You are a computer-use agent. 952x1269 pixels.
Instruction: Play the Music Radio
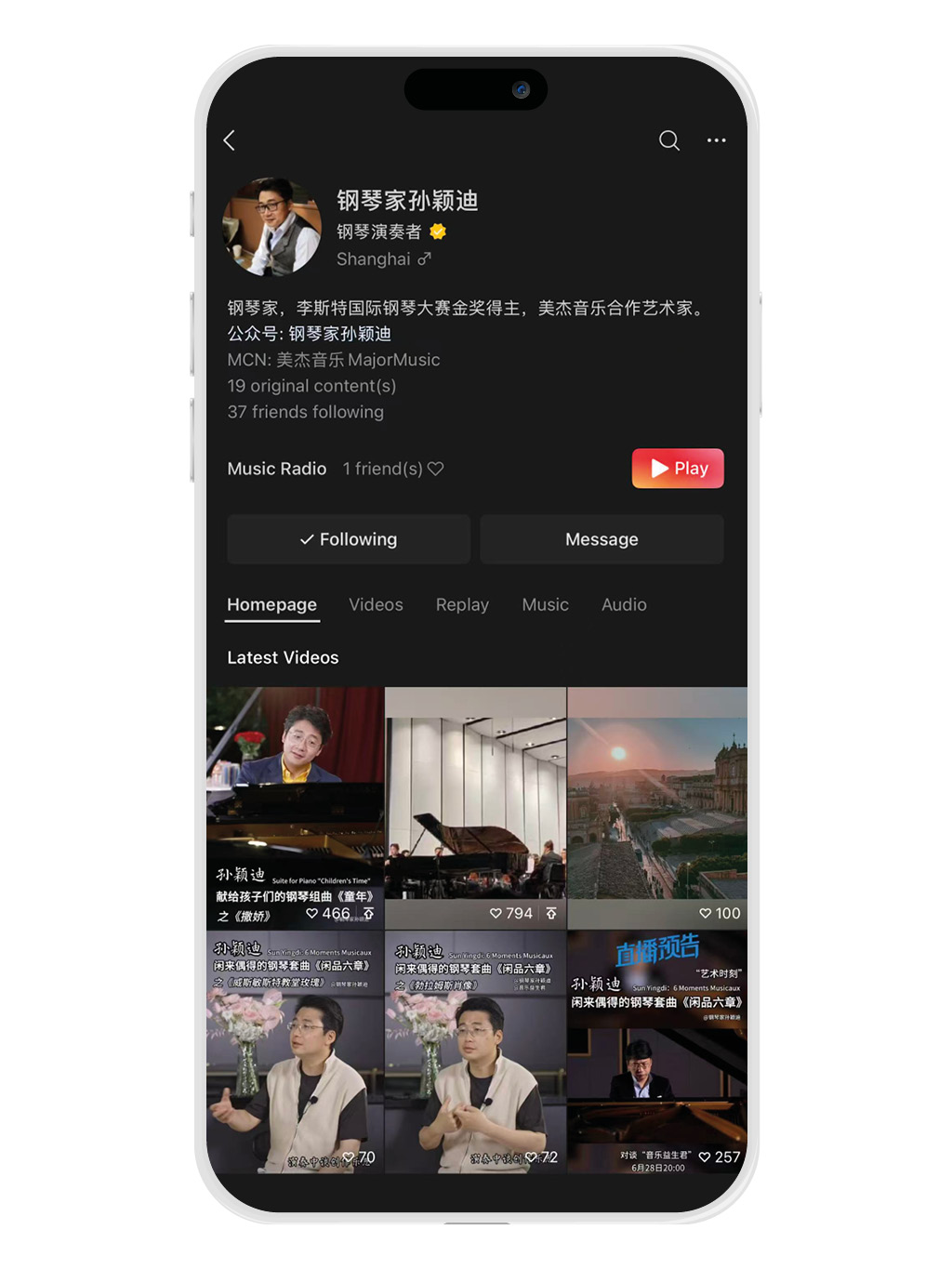pos(678,469)
